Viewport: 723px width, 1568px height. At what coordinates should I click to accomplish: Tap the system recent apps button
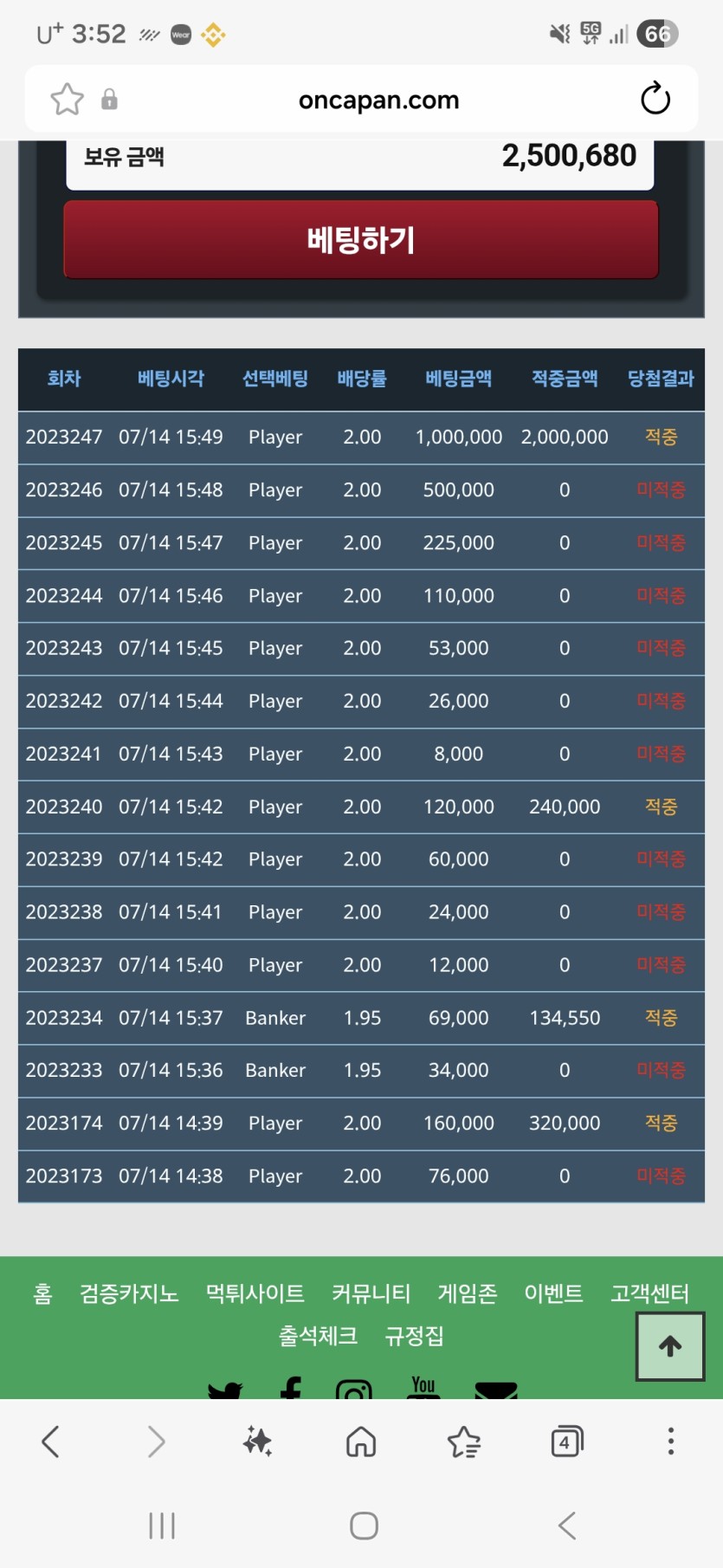click(162, 1526)
